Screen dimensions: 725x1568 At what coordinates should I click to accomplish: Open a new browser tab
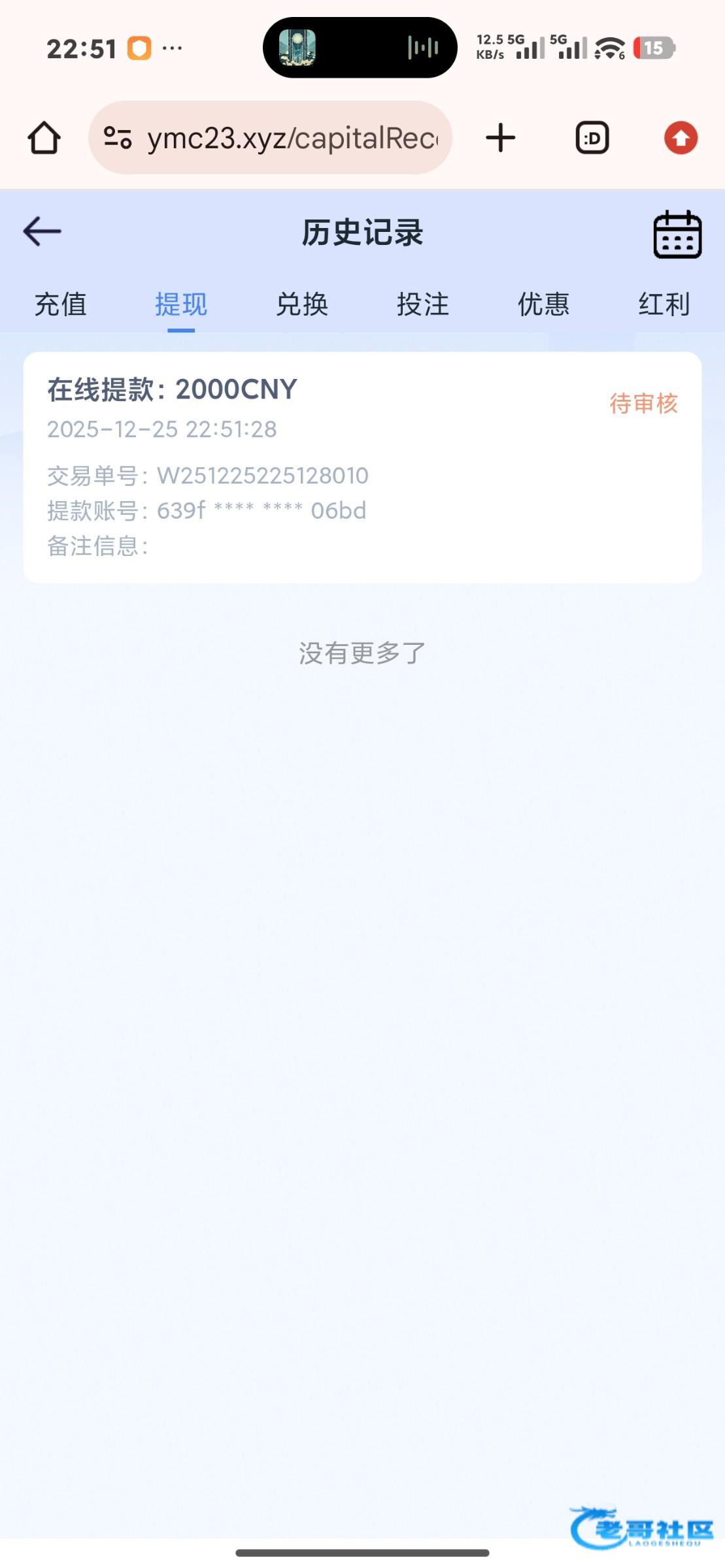point(501,138)
